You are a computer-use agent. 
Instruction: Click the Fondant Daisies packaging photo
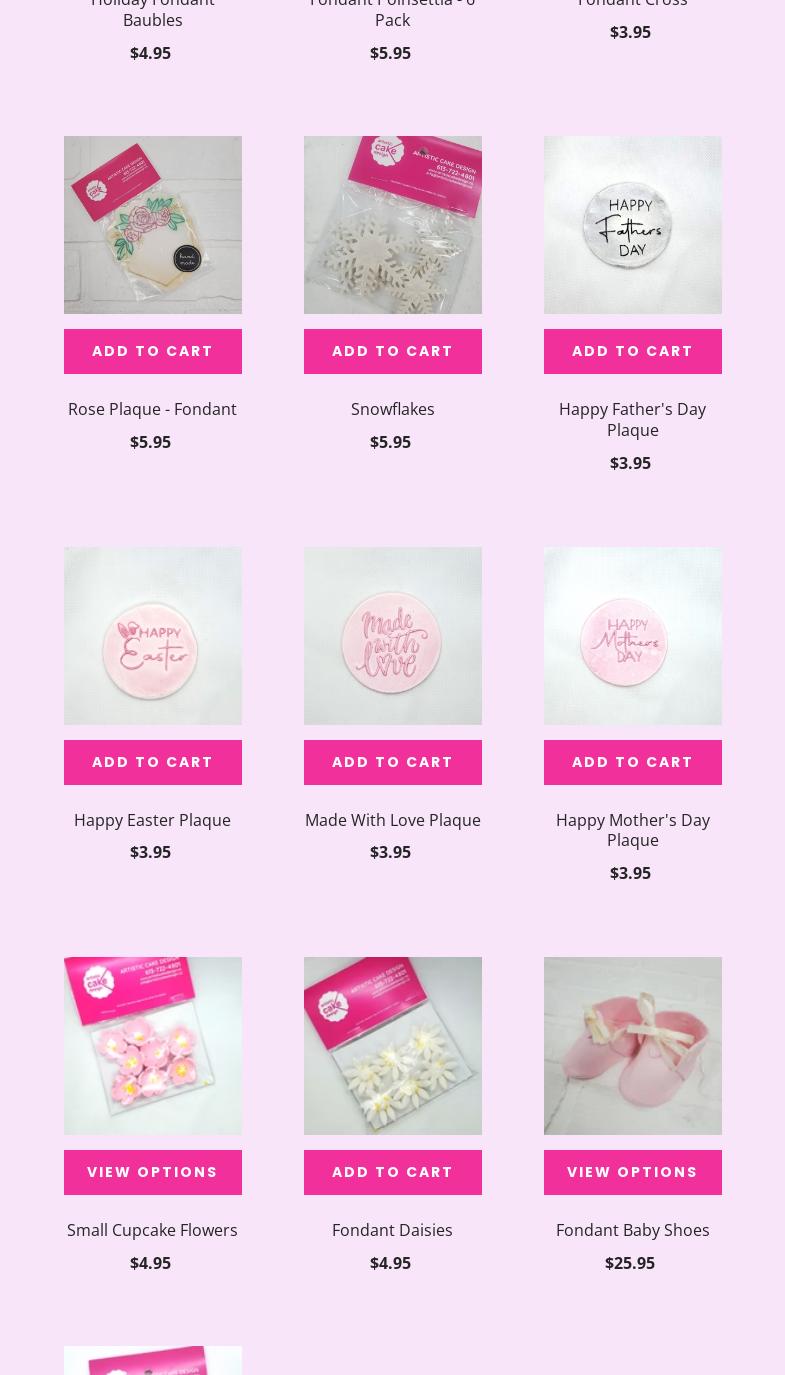392,1046
